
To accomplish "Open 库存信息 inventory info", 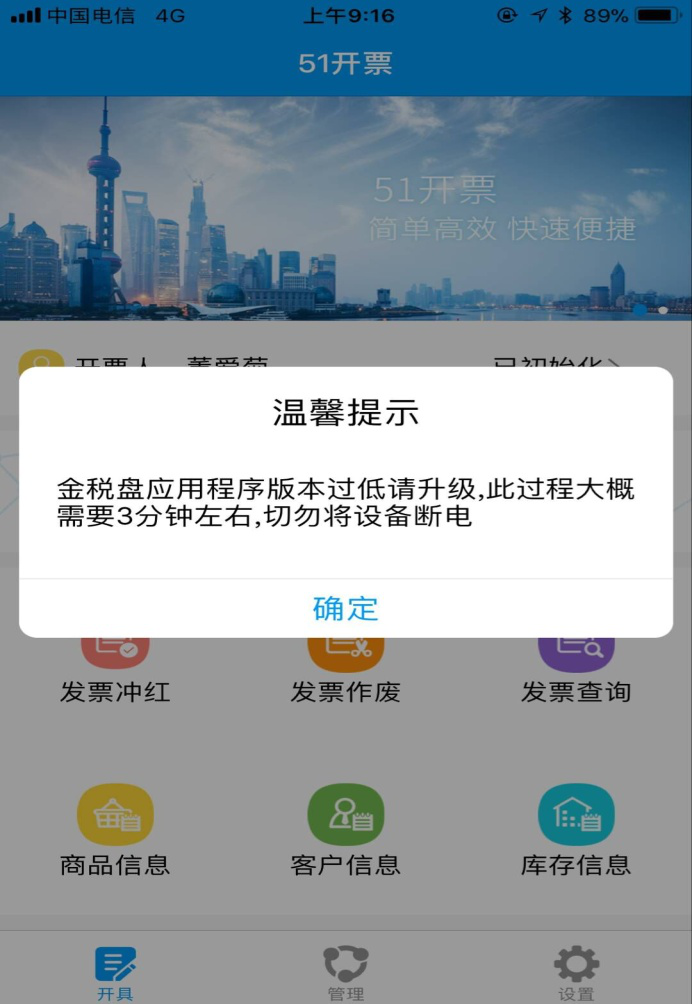I will (x=576, y=828).
